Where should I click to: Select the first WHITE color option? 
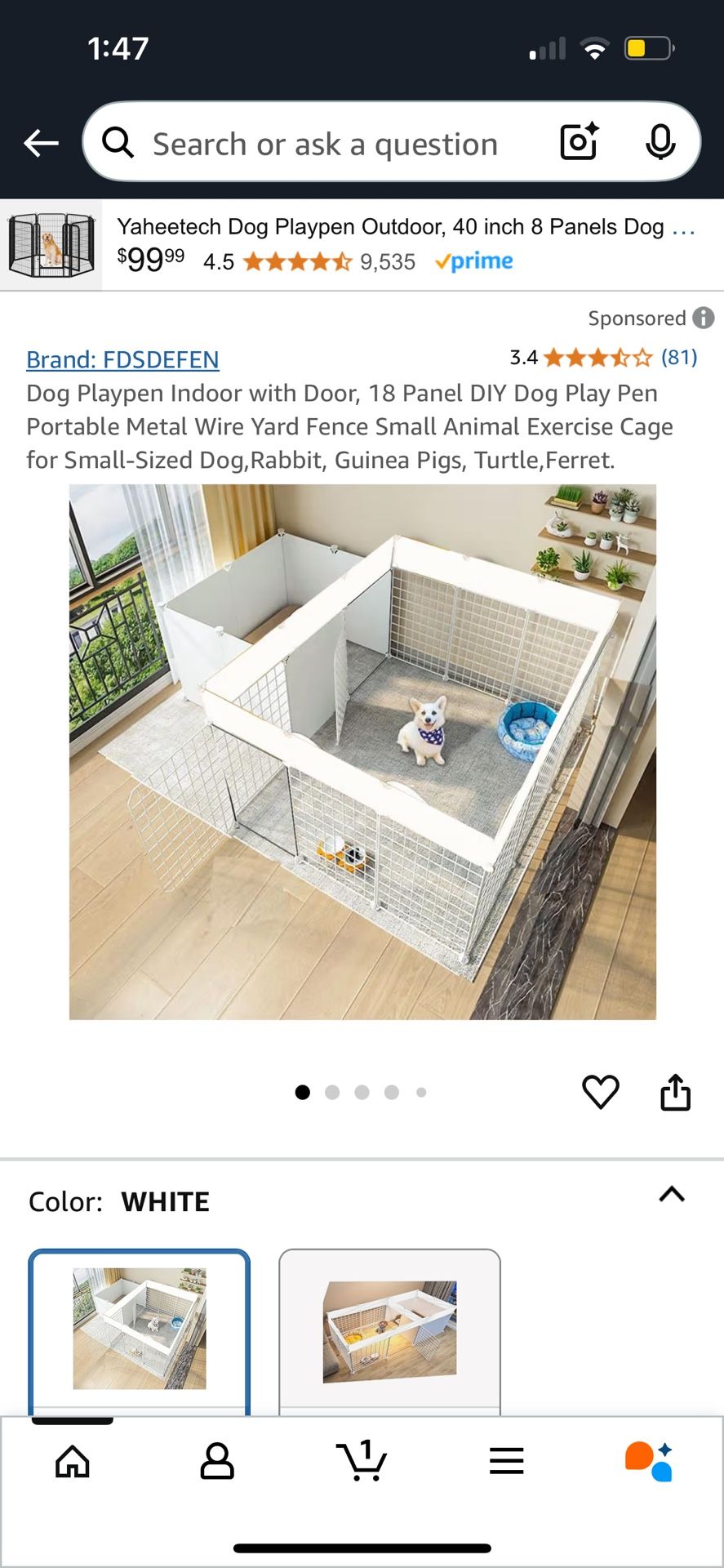[x=140, y=1329]
